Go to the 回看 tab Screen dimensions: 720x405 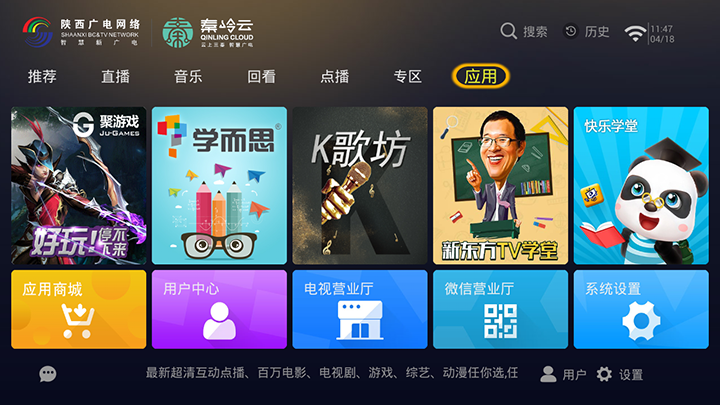(261, 76)
